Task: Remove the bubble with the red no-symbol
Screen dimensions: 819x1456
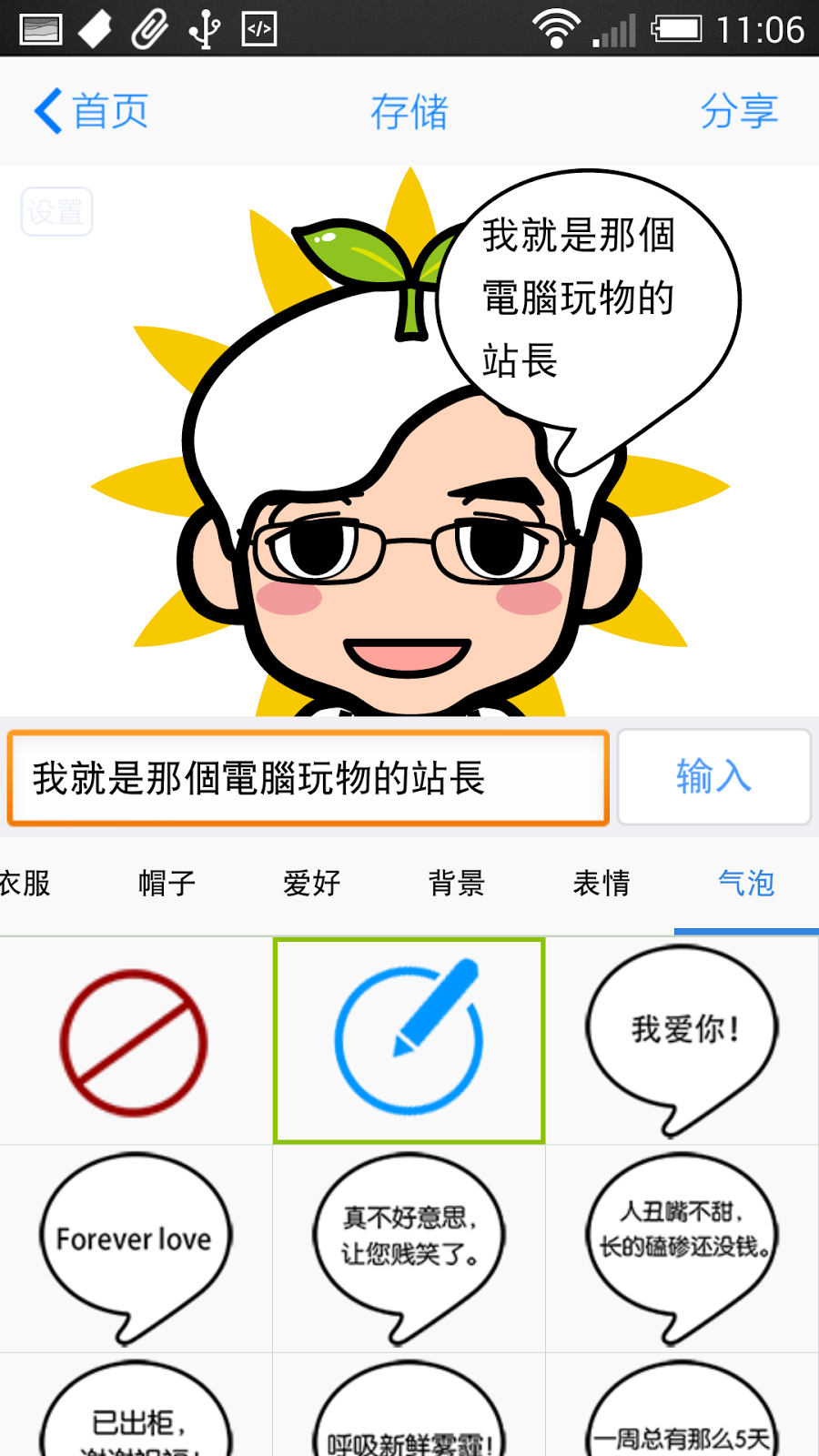Action: coord(135,1042)
